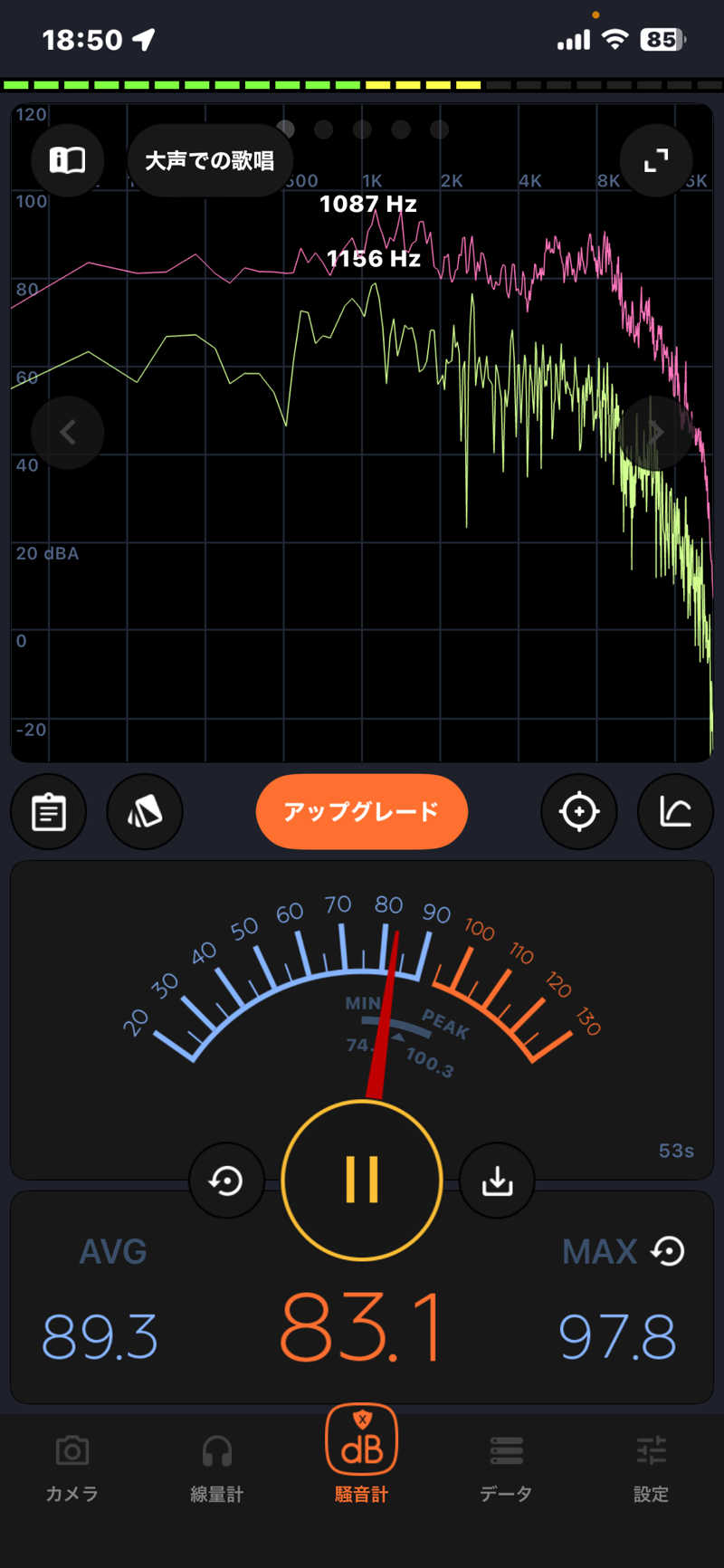Expand the spectrum graph to fullscreen
Image resolution: width=724 pixels, height=1568 pixels.
click(656, 160)
